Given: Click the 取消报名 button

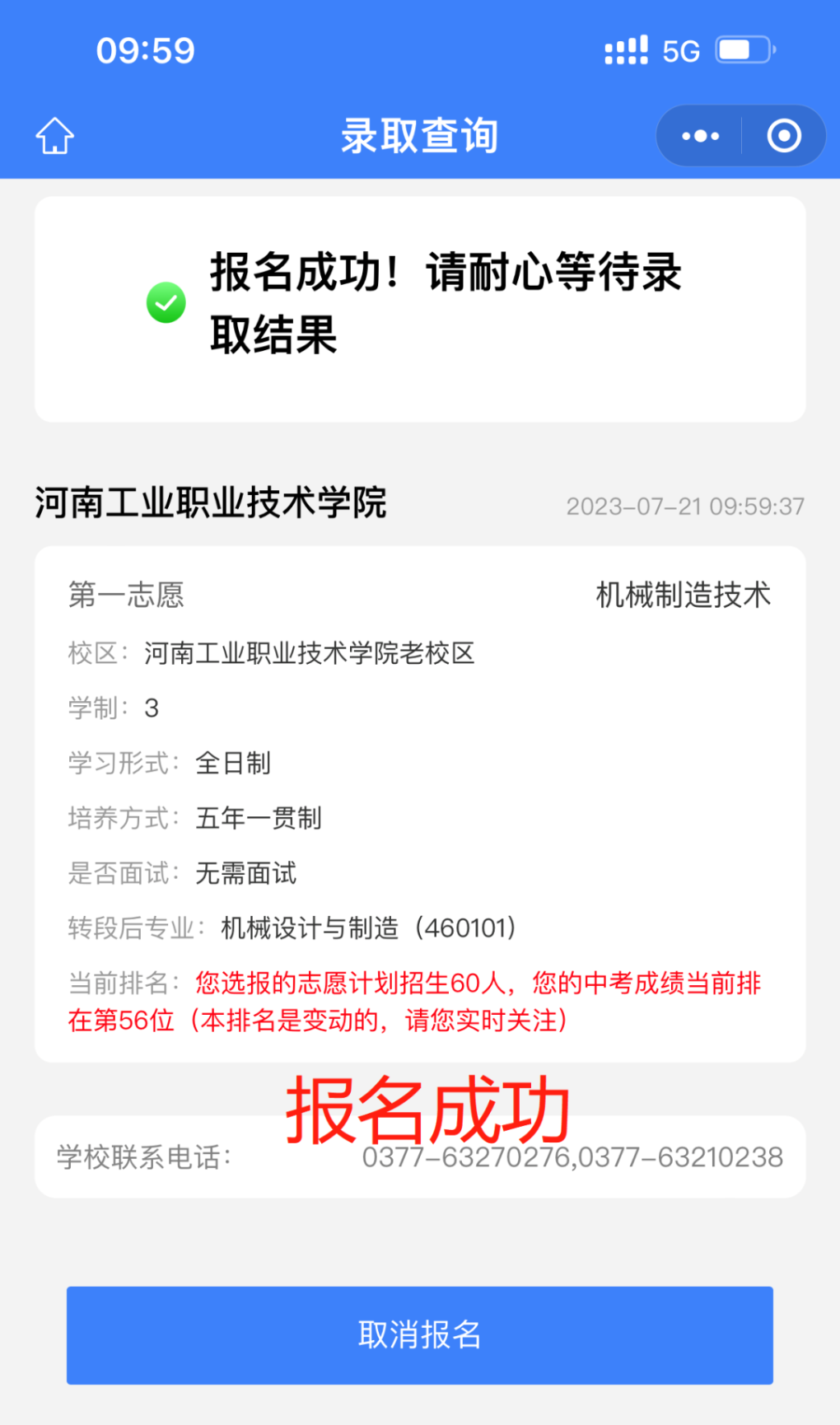Looking at the screenshot, I should point(420,1334).
